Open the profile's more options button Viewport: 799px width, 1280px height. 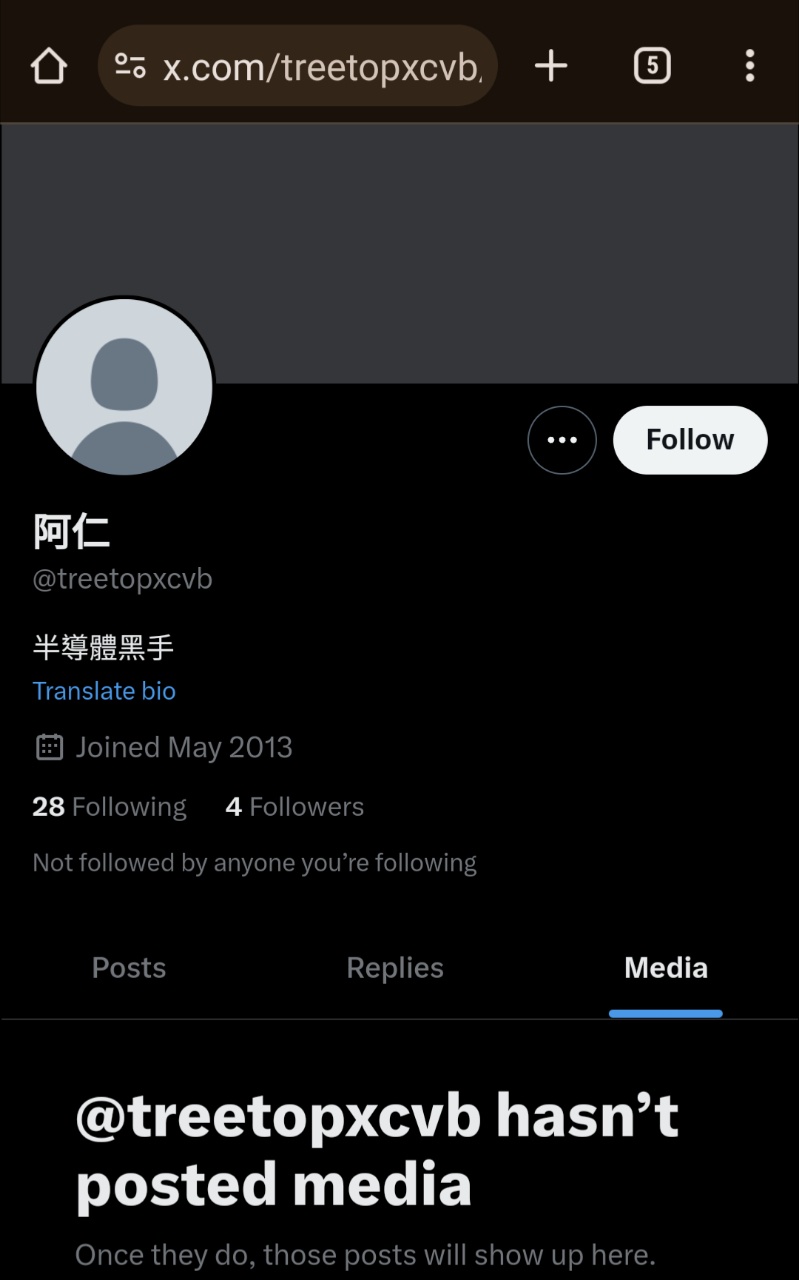click(562, 440)
